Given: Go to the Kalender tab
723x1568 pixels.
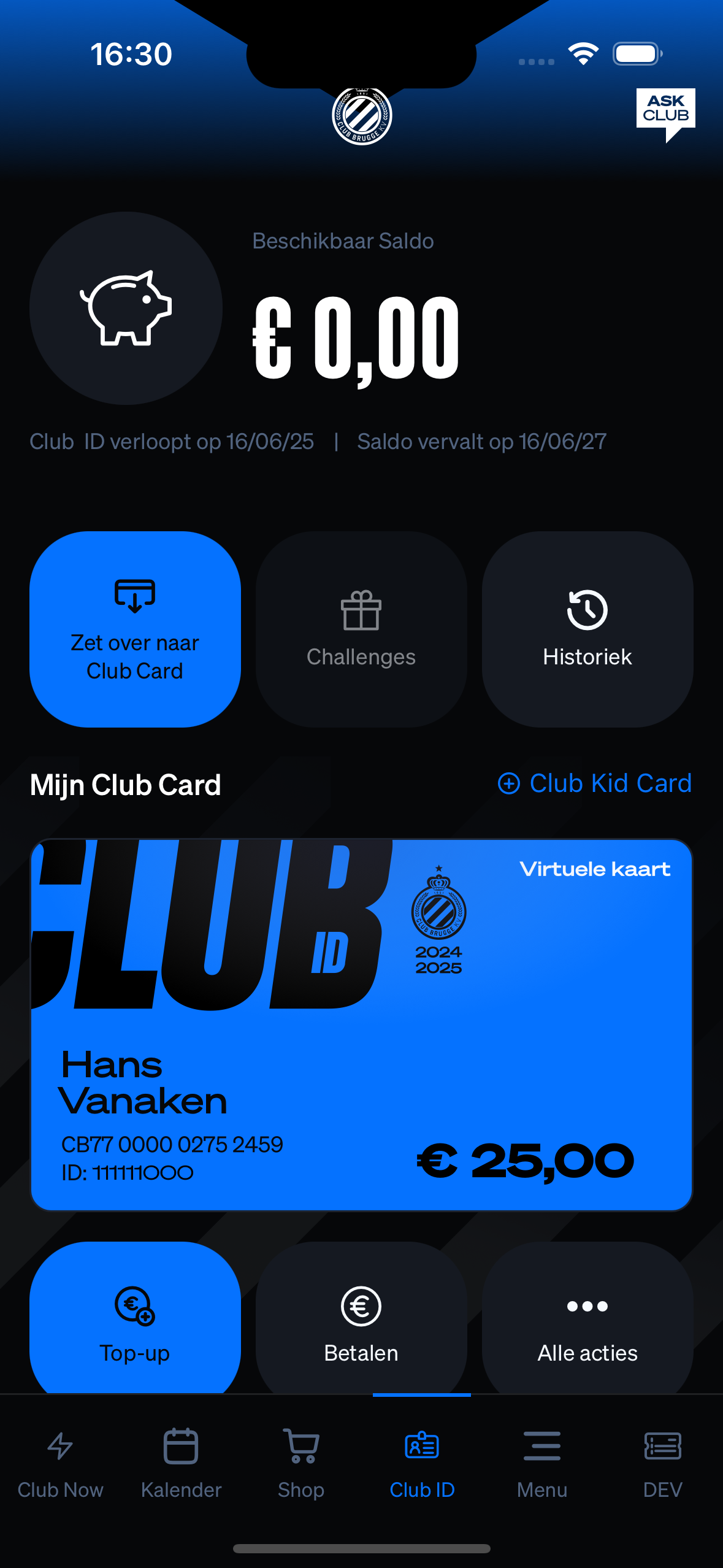Looking at the screenshot, I should (181, 1463).
